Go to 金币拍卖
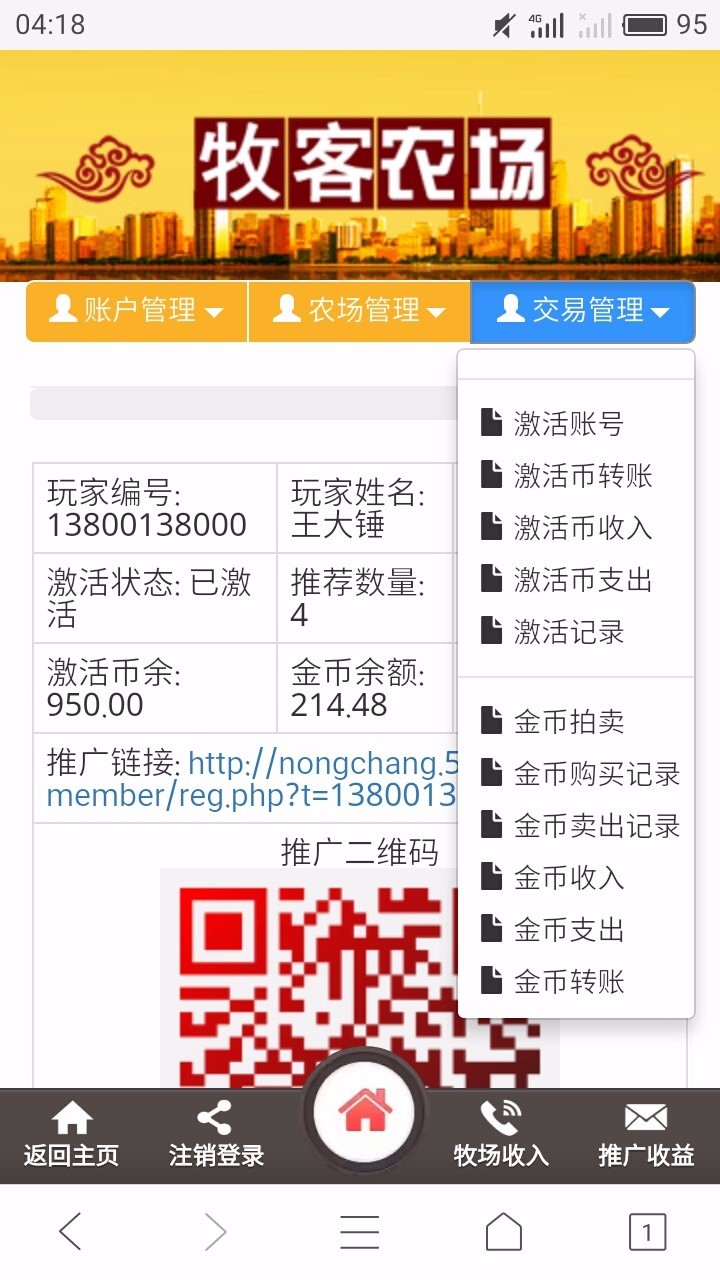This screenshot has width=720, height=1280. pos(567,721)
